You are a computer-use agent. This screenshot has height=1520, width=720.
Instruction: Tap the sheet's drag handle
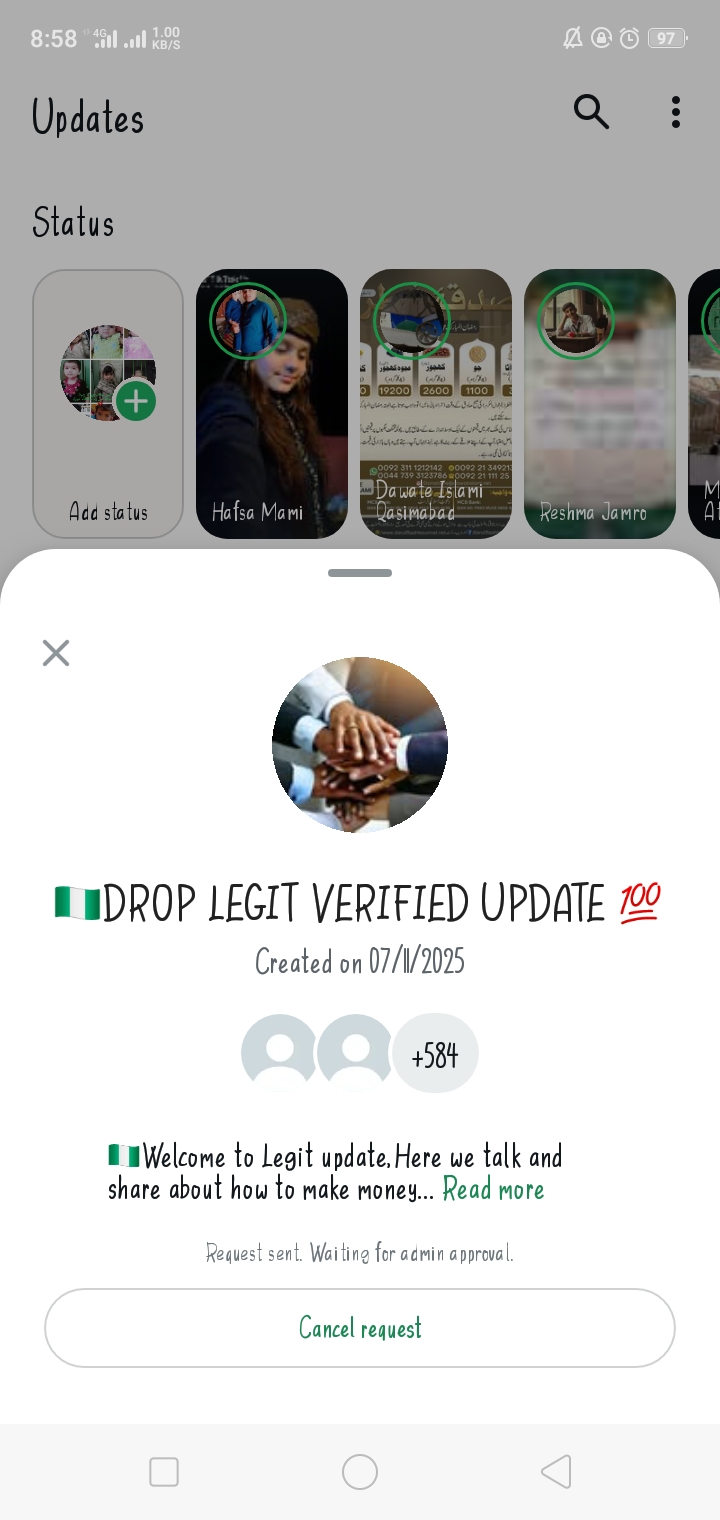(x=360, y=573)
